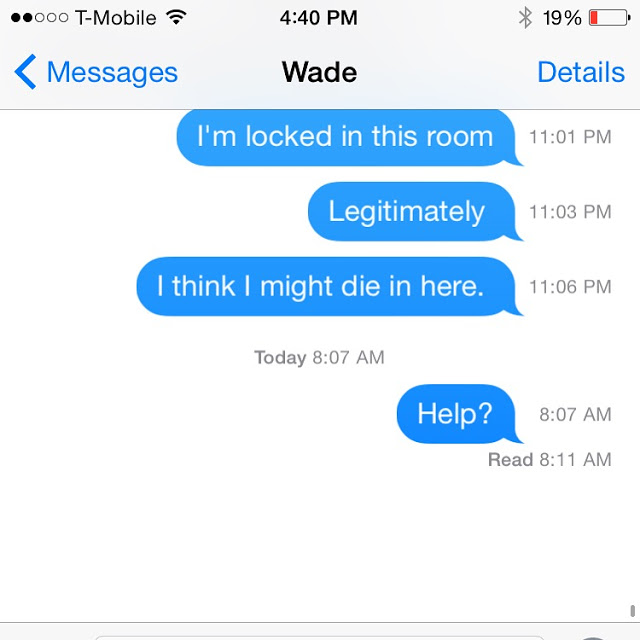The height and width of the screenshot is (640, 640).
Task: Go back to the Messages list
Action: pyautogui.click(x=96, y=72)
